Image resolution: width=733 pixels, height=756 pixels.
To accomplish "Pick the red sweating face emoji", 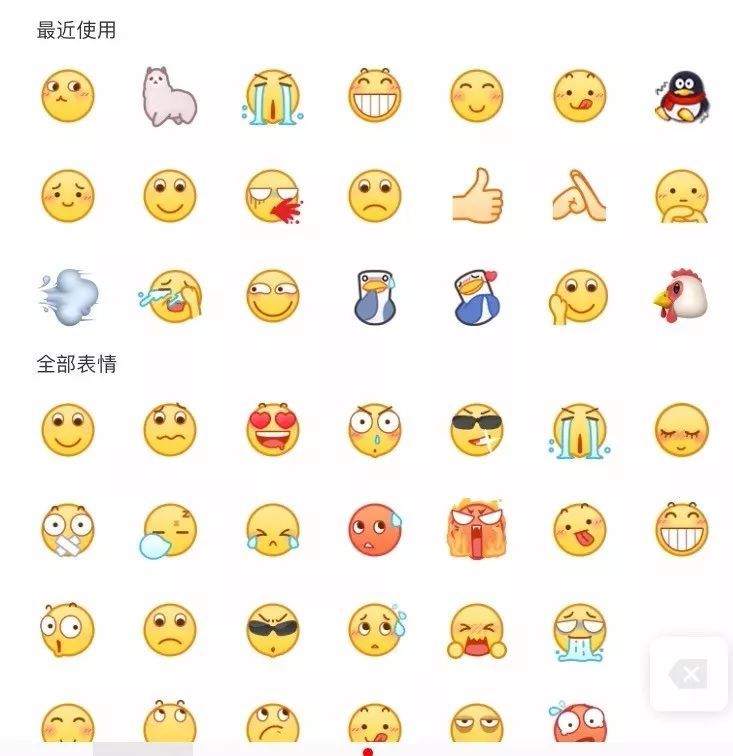I will tap(375, 529).
